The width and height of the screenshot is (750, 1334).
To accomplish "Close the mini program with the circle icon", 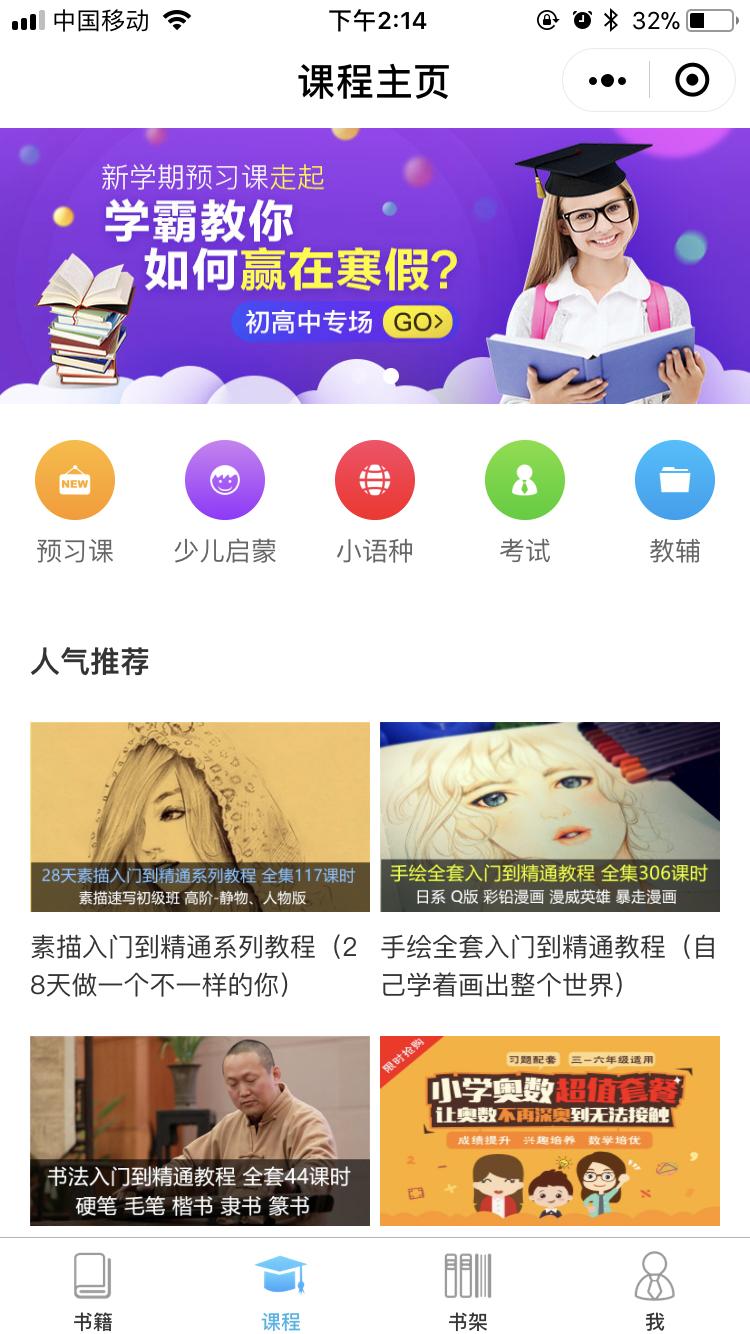I will 692,80.
